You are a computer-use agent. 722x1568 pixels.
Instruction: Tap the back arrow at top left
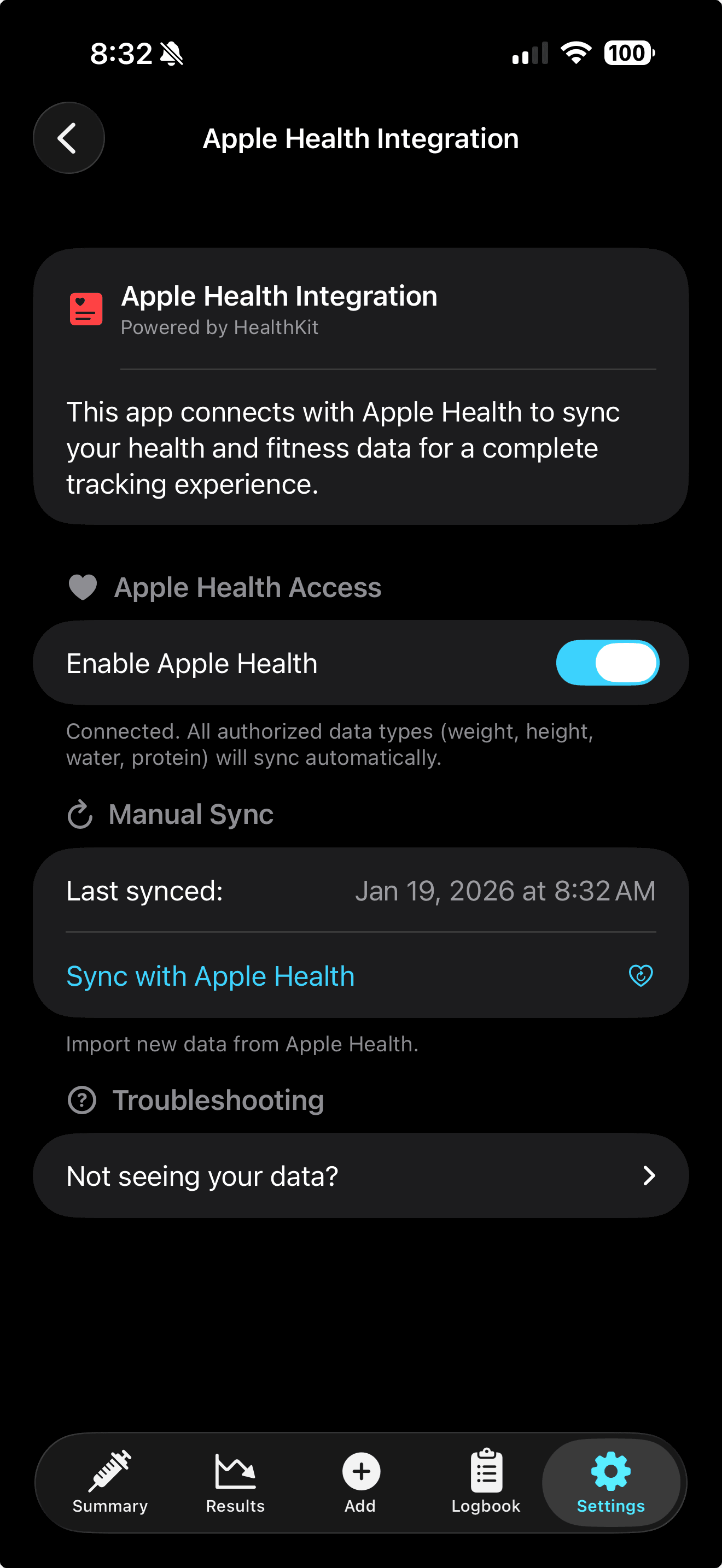68,138
